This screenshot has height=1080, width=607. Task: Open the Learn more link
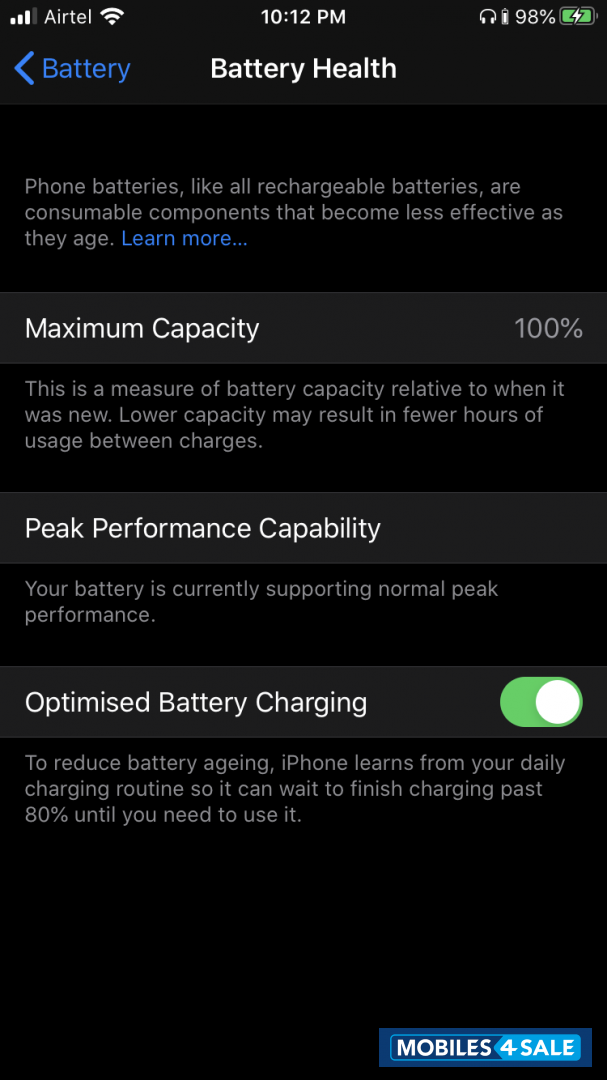pos(184,238)
